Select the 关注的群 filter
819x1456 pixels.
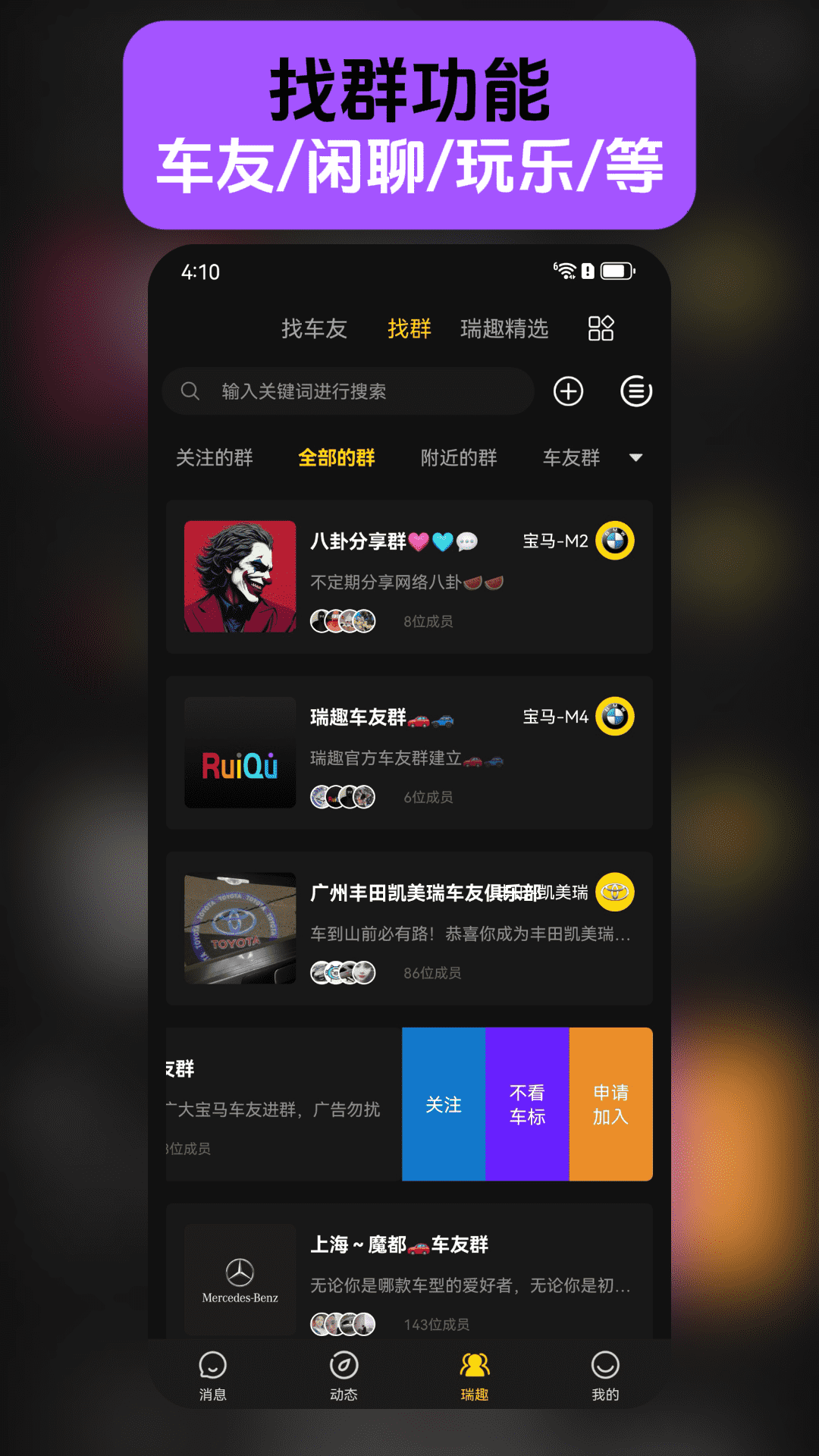(215, 457)
